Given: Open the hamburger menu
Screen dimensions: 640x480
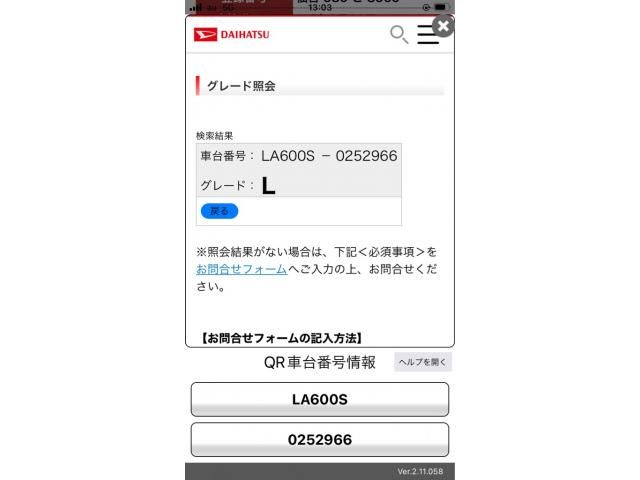Looking at the screenshot, I should tap(428, 35).
